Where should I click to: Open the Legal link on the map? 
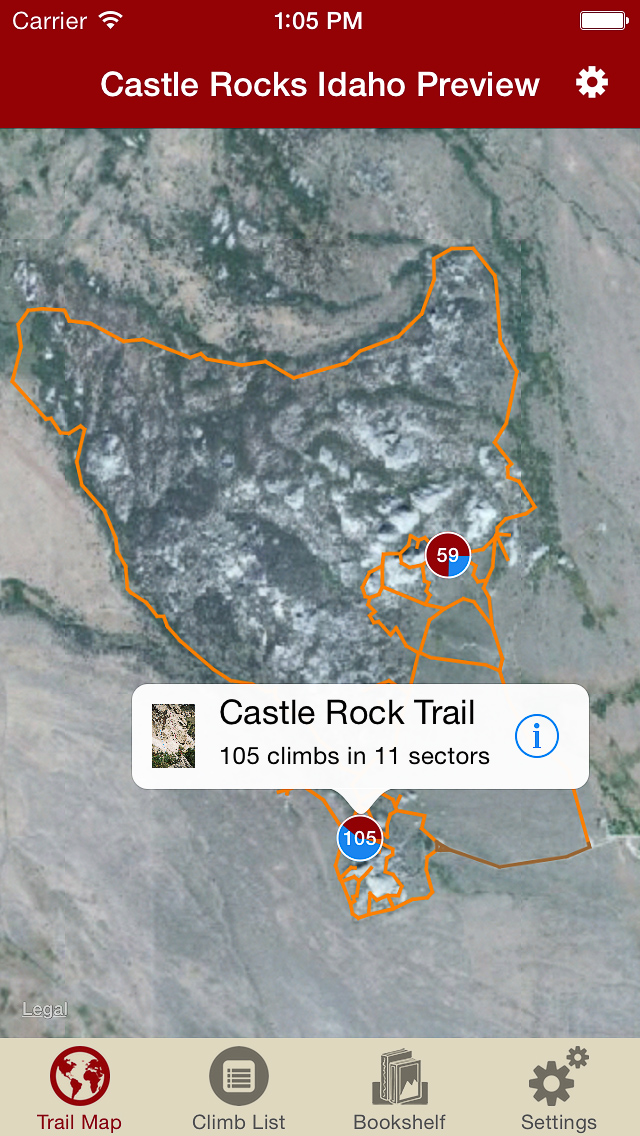(45, 1009)
